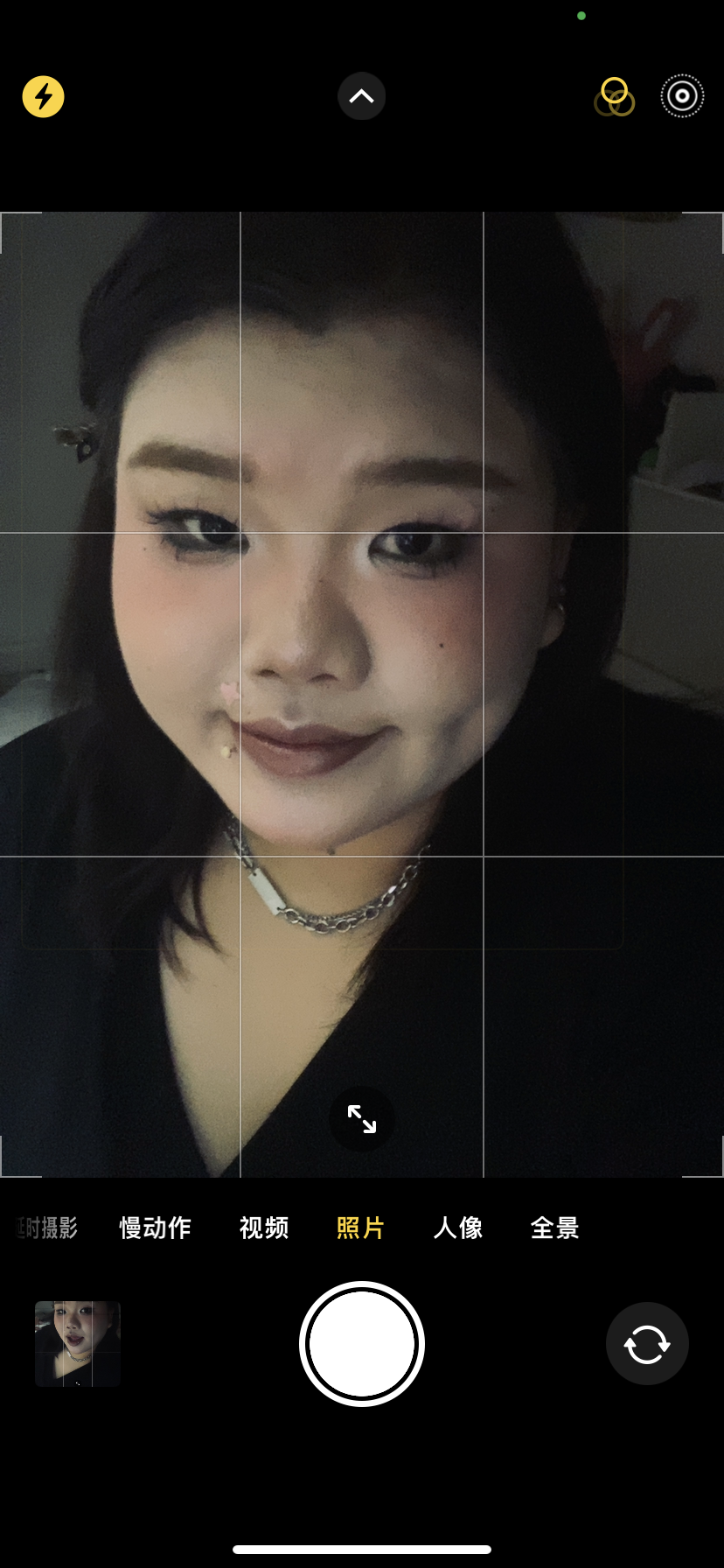
Task: Expand camera controls with the up chevron
Action: pyautogui.click(x=361, y=96)
